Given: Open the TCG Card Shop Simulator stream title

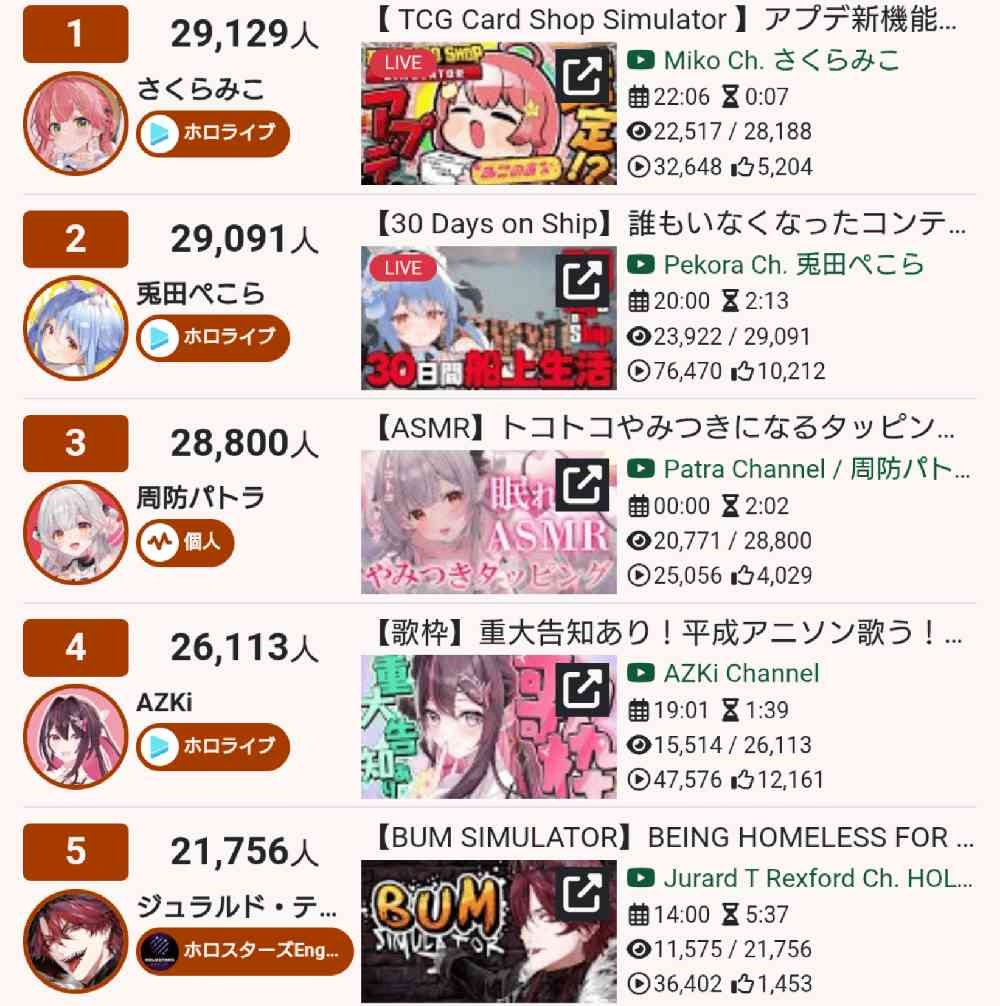Looking at the screenshot, I should tap(665, 19).
